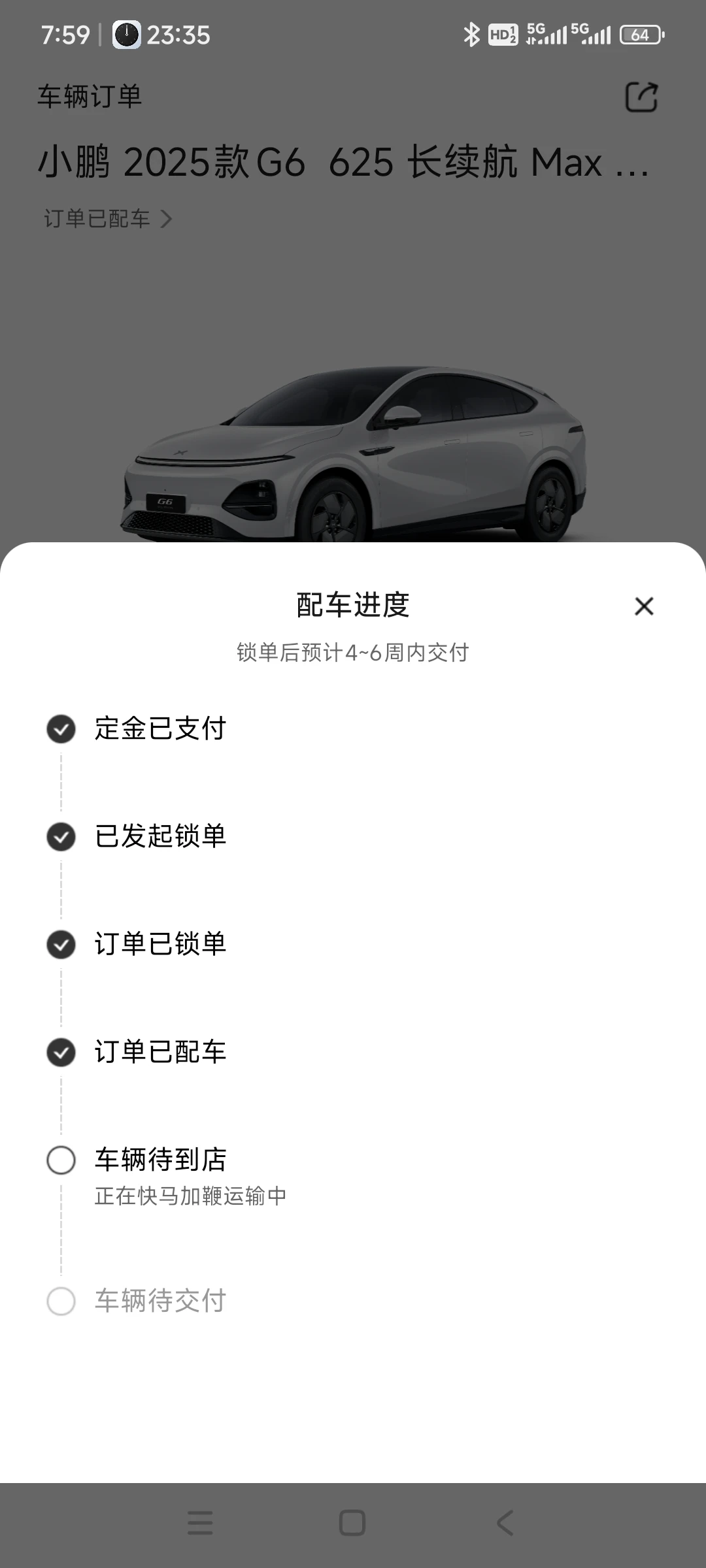
Task: Go back using system navigation
Action: (505, 1522)
